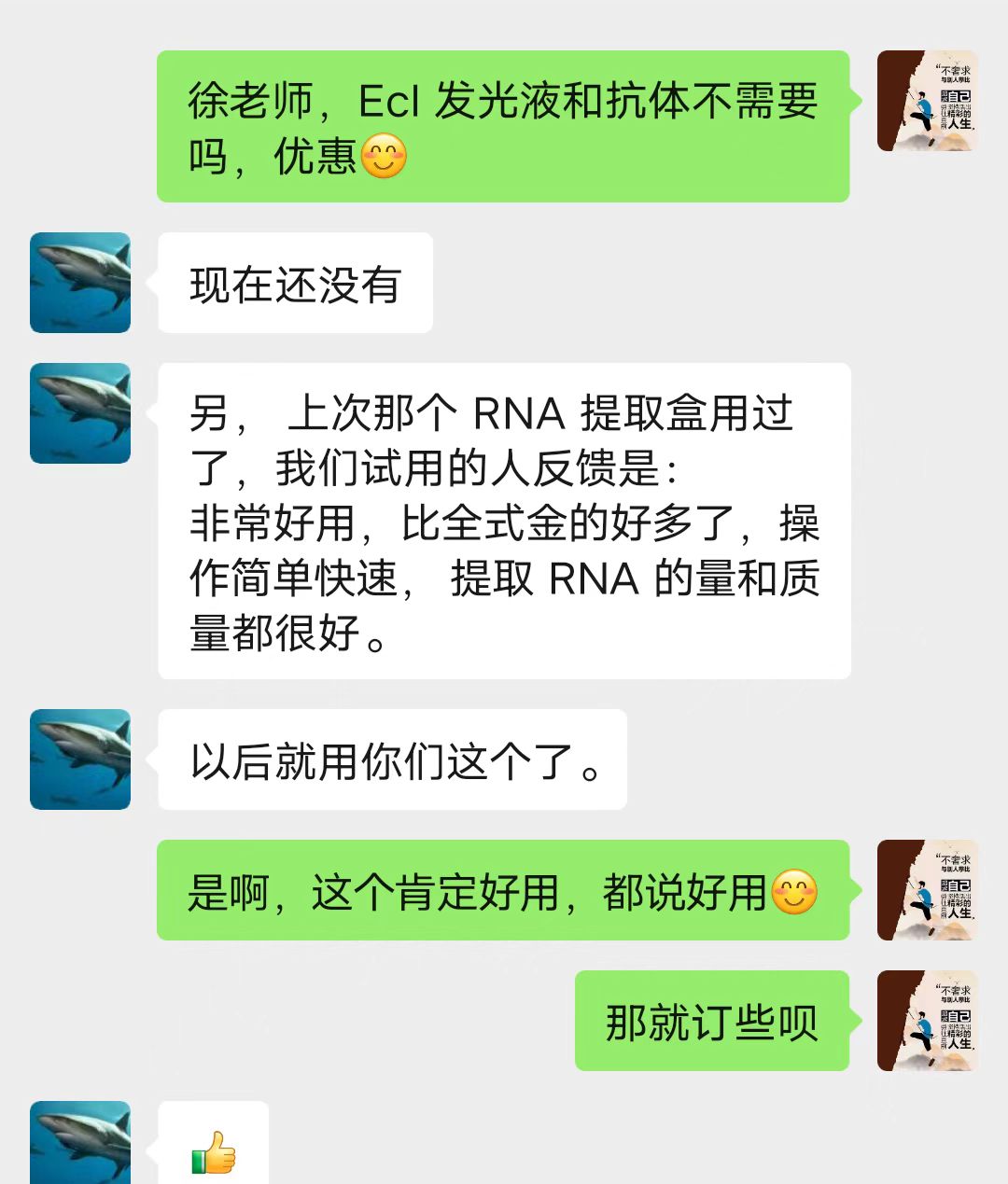Tap shark avatar beside 以后就用你们这个了
This screenshot has height=1184, width=1008.
point(80,759)
